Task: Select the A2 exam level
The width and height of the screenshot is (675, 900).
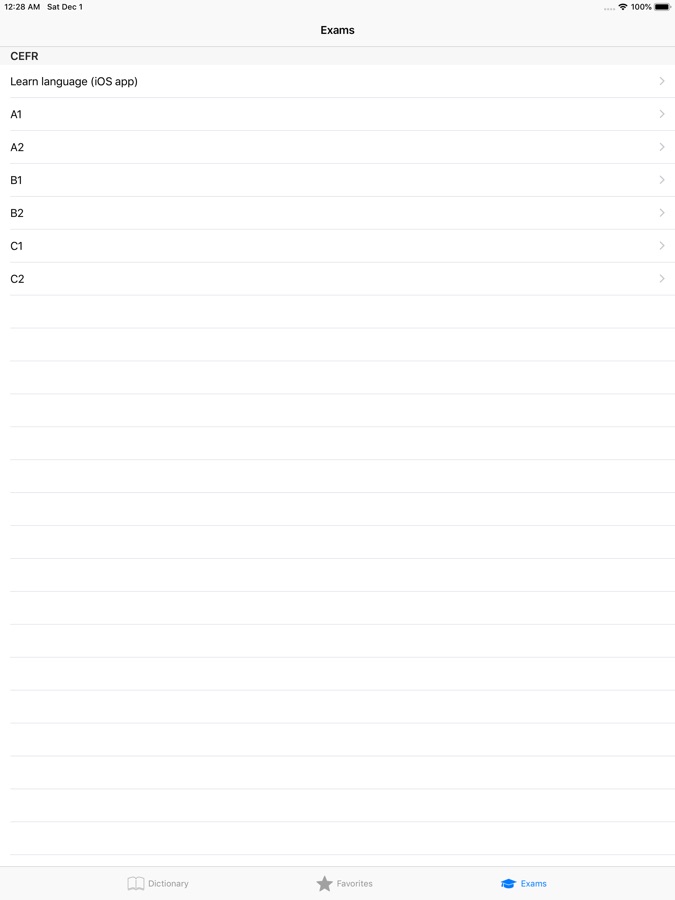Action: pyautogui.click(x=337, y=147)
